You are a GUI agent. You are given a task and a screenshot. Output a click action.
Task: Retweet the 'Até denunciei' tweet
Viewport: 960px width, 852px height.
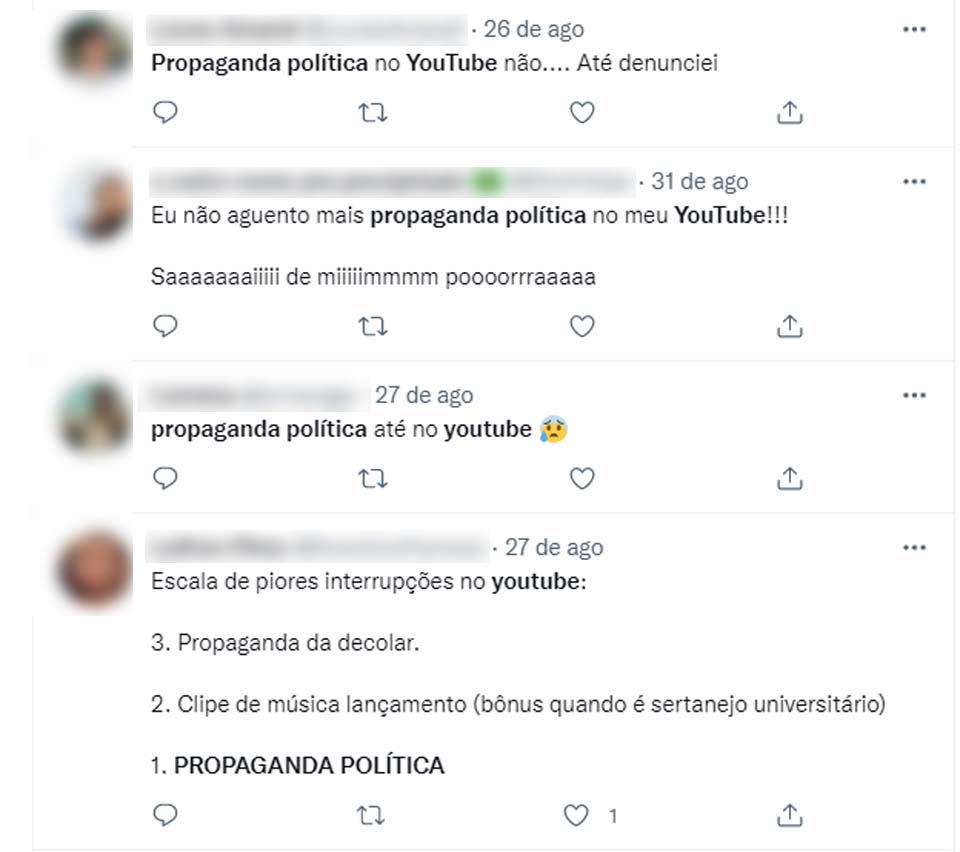373,113
